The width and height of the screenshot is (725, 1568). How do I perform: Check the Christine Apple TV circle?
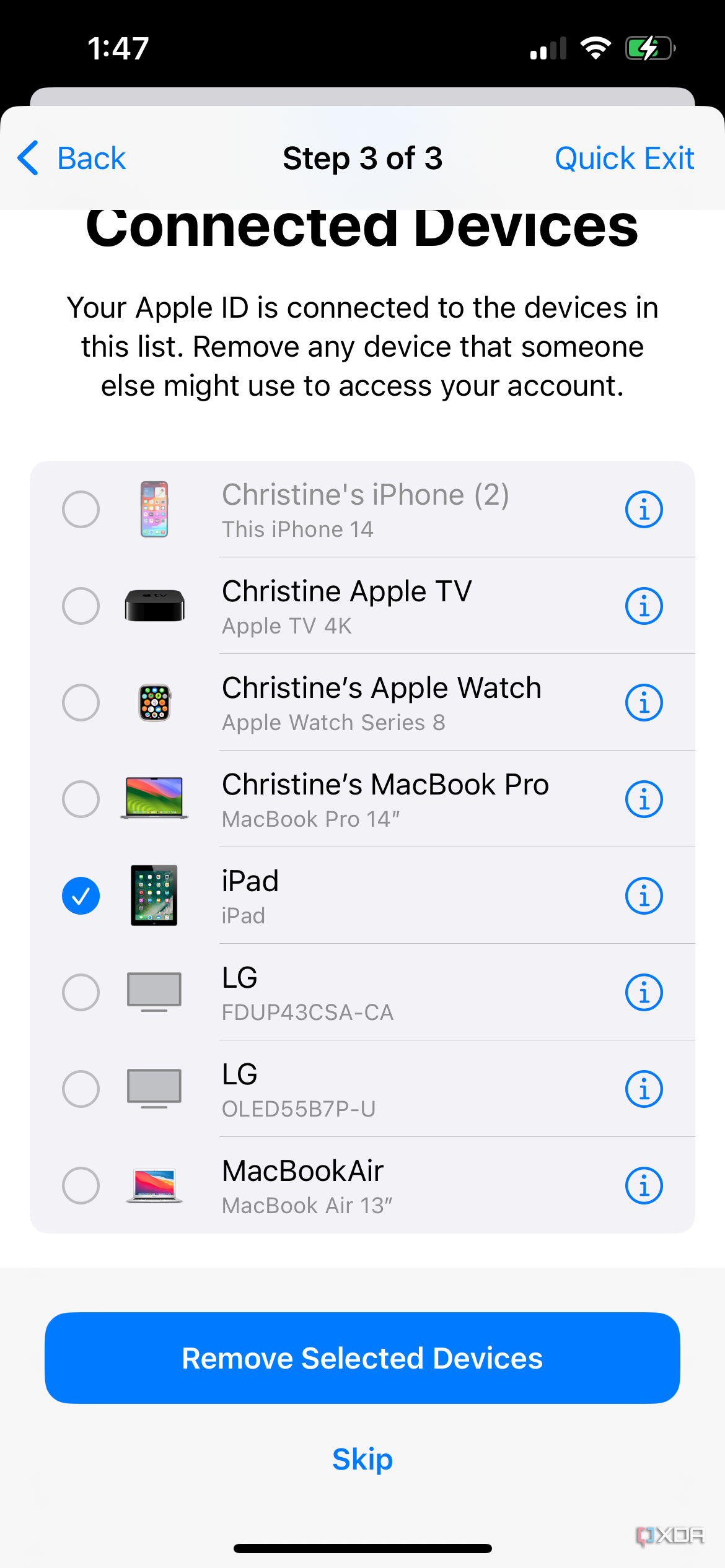point(81,606)
